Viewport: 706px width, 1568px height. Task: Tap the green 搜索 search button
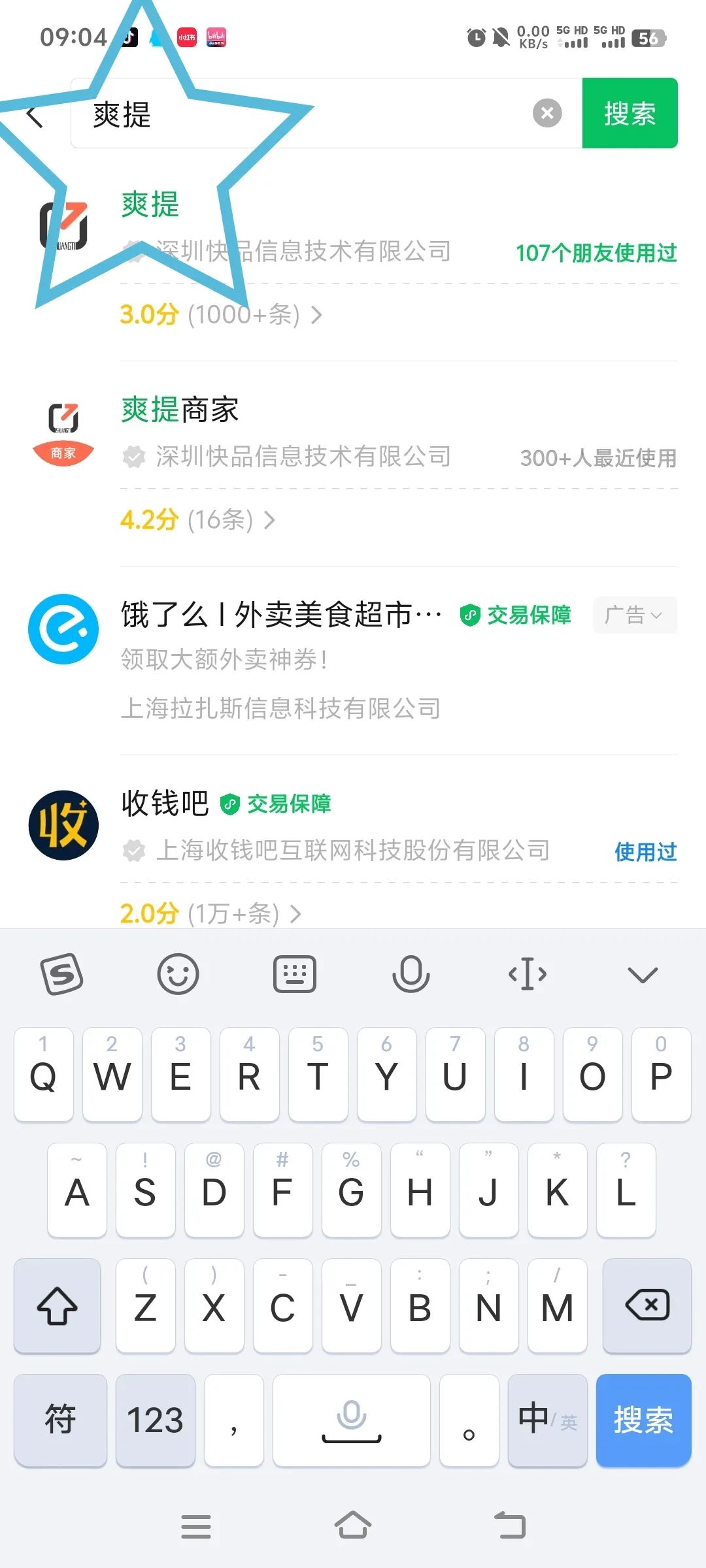click(630, 112)
